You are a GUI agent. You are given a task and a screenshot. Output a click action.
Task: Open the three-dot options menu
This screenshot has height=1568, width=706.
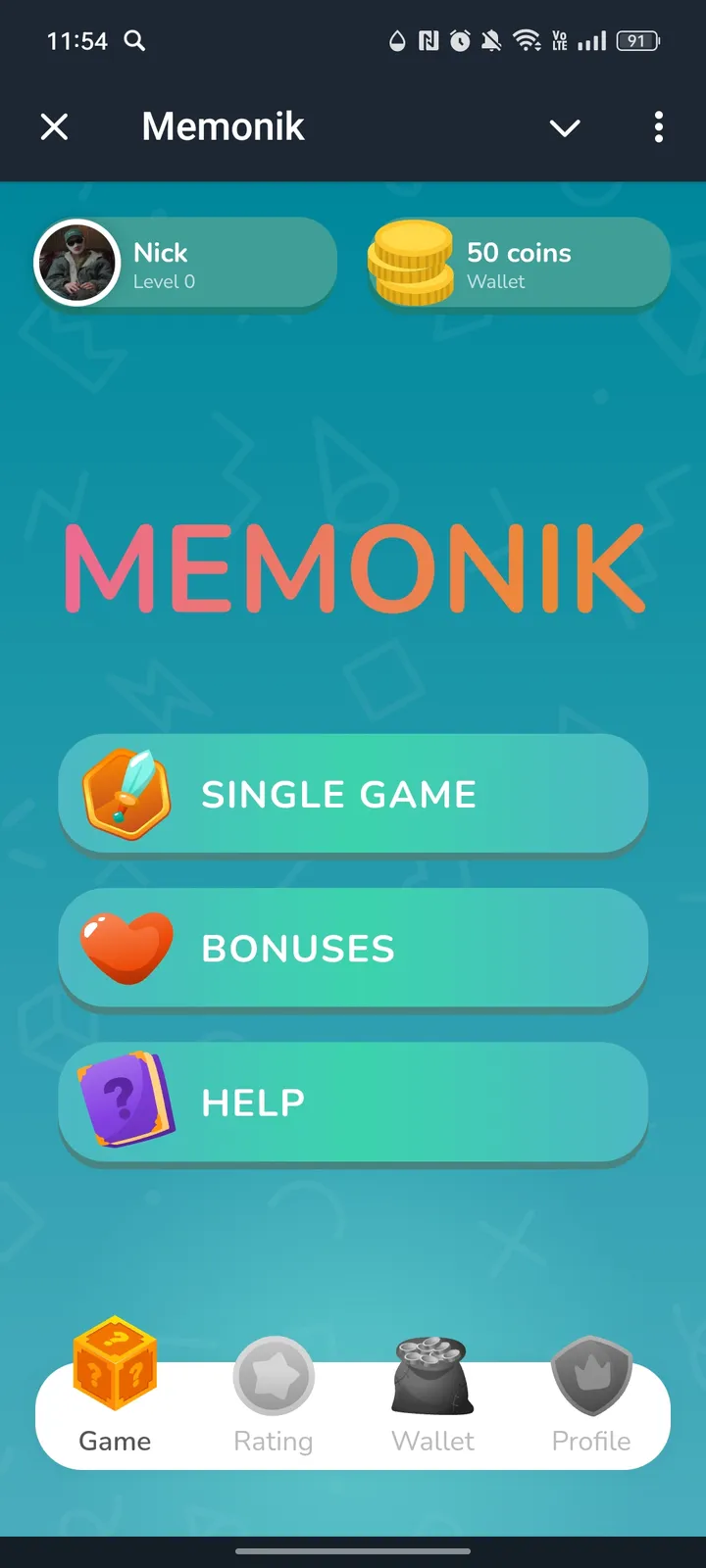[x=658, y=127]
